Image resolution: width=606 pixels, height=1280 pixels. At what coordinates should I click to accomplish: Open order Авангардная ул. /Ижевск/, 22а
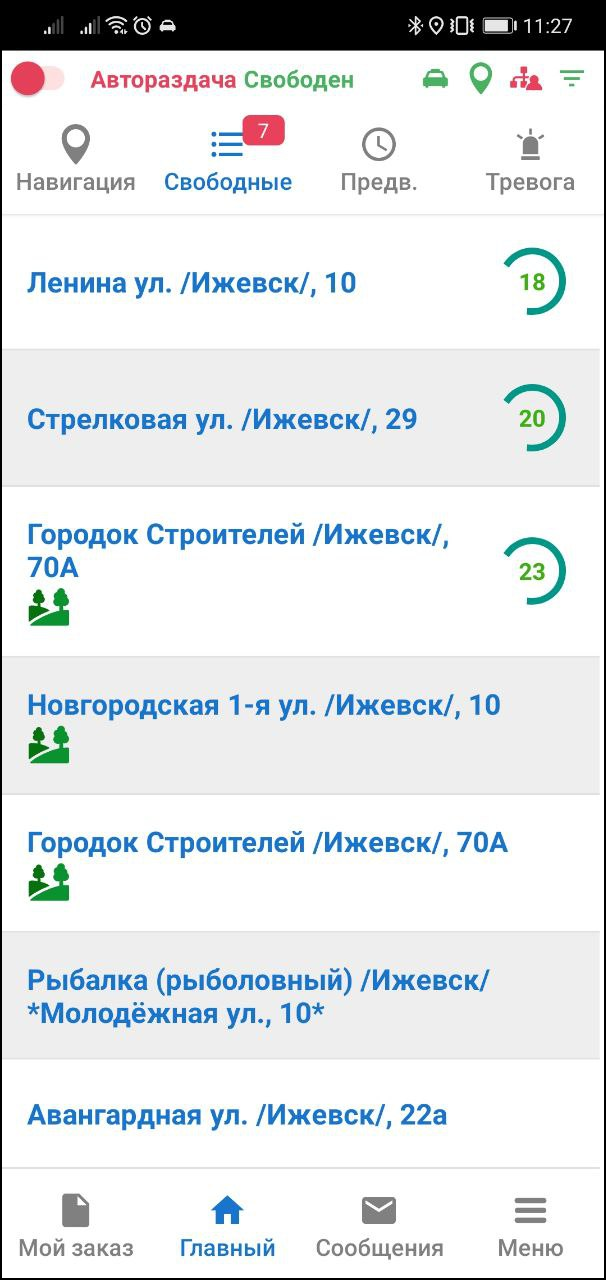click(300, 1114)
